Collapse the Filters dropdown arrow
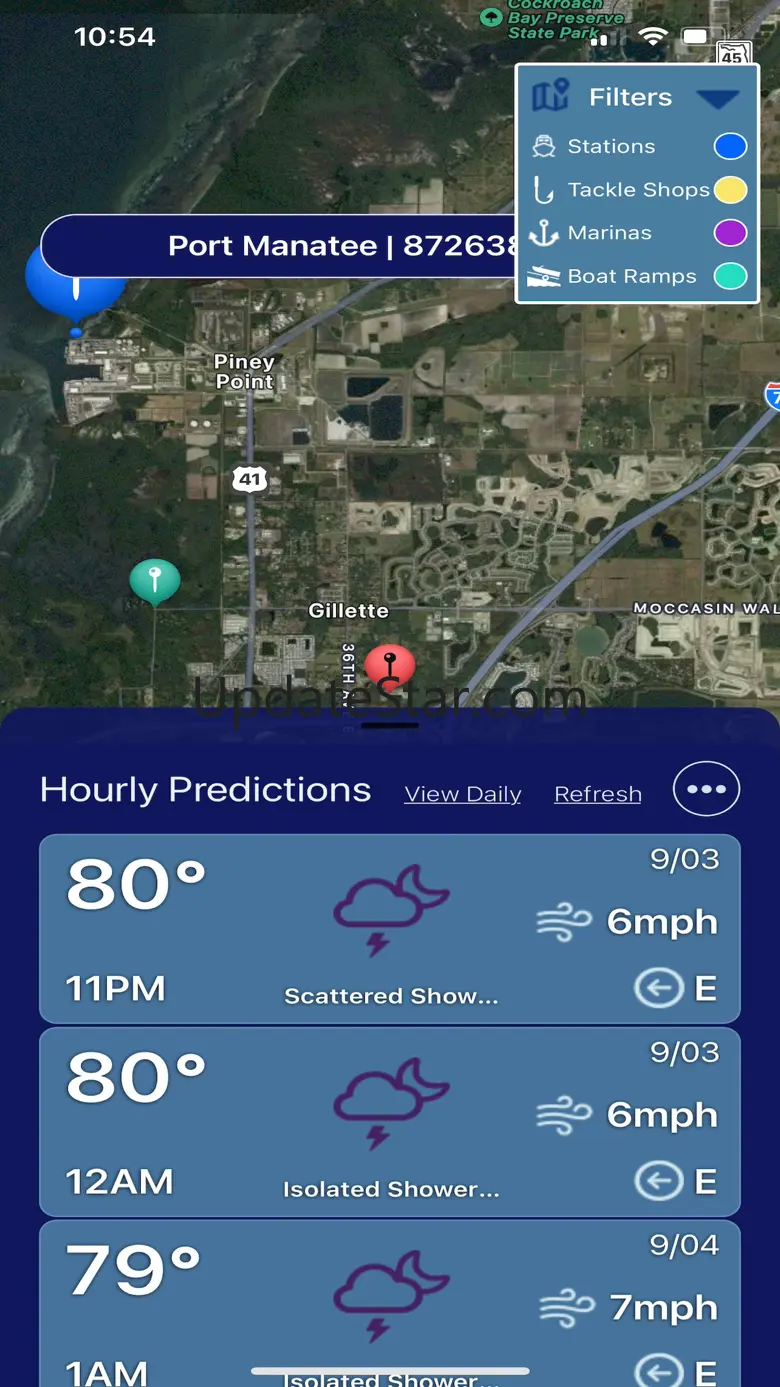The image size is (780, 1387). coord(718,98)
